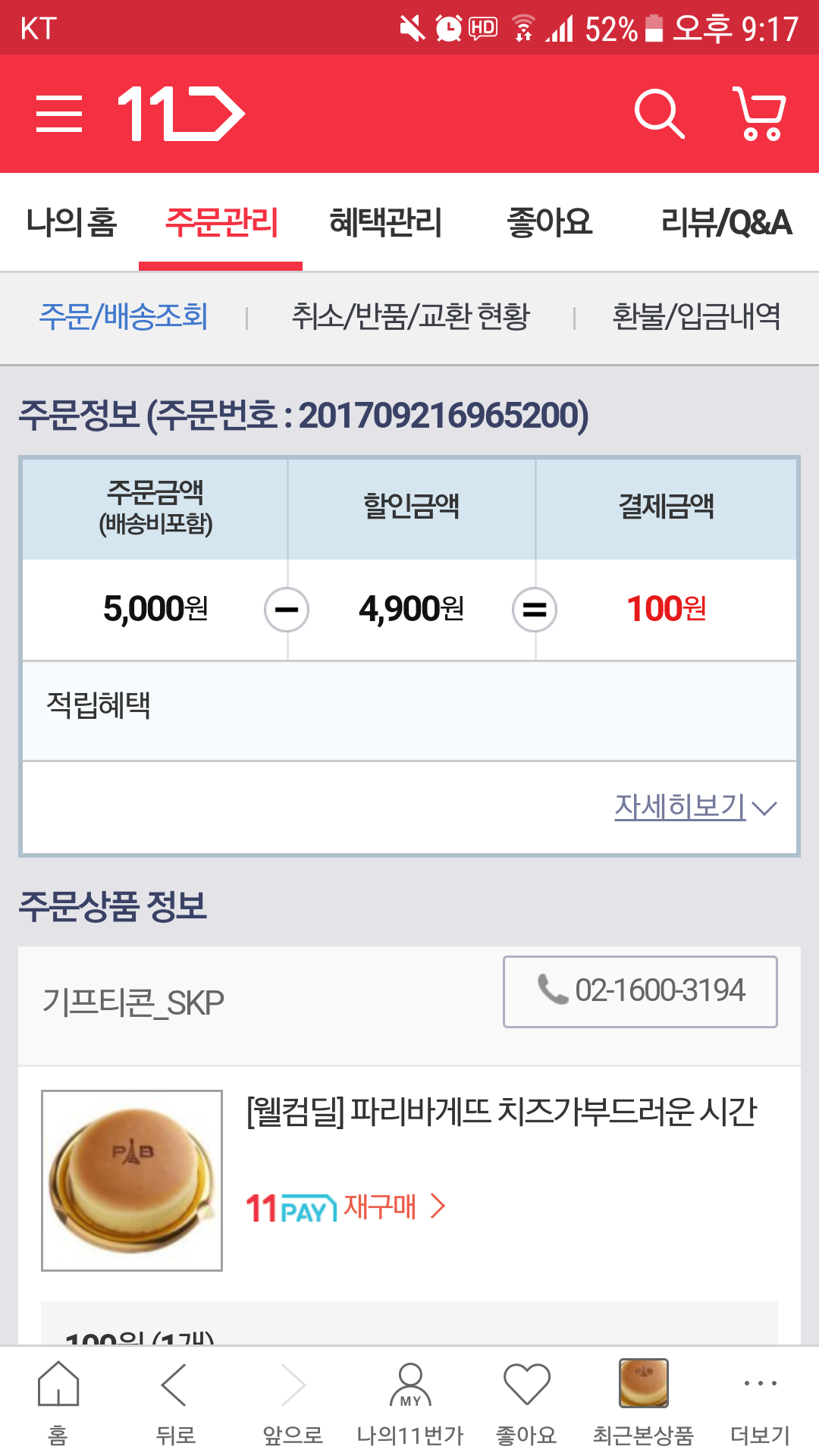This screenshot has height=1456, width=819.
Task: Expand 자세히보기 order details
Action: click(x=695, y=807)
